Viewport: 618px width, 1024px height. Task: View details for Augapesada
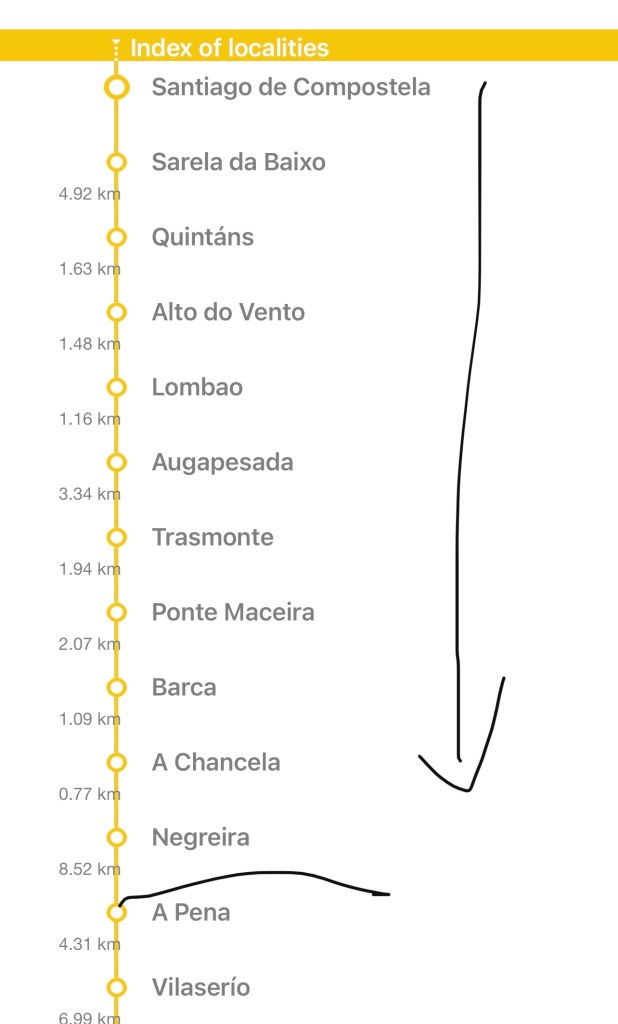pos(222,462)
